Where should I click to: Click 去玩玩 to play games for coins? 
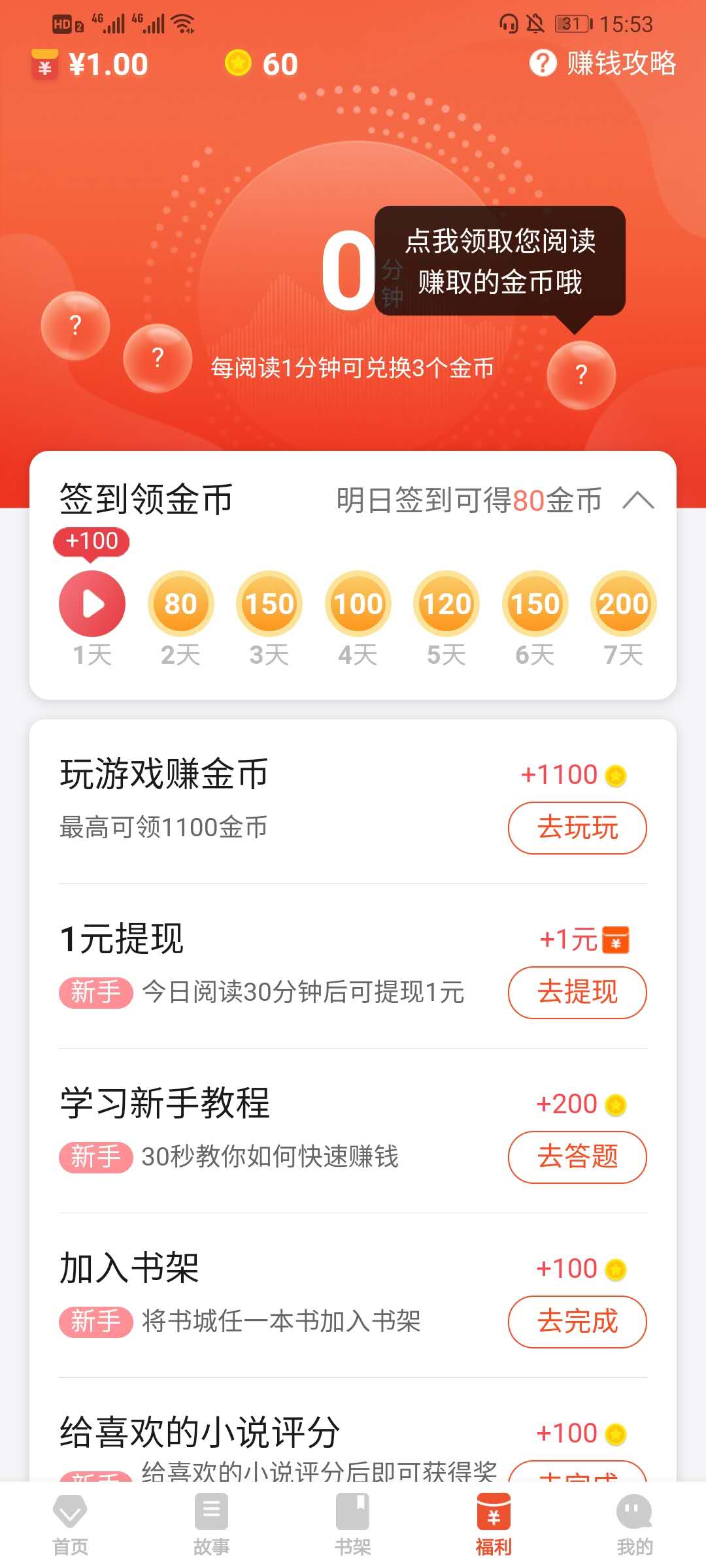coord(577,826)
